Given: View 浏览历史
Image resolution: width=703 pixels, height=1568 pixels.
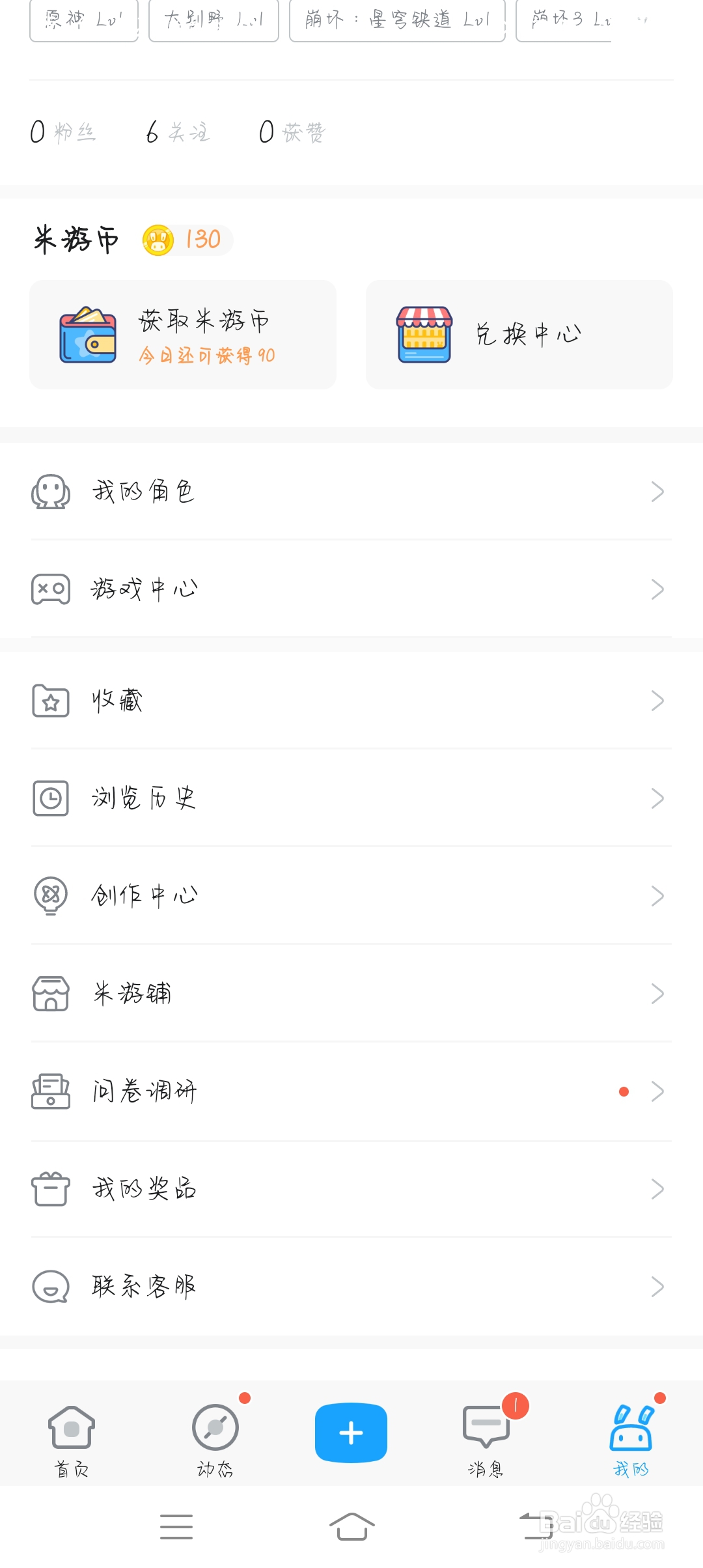Looking at the screenshot, I should [351, 798].
